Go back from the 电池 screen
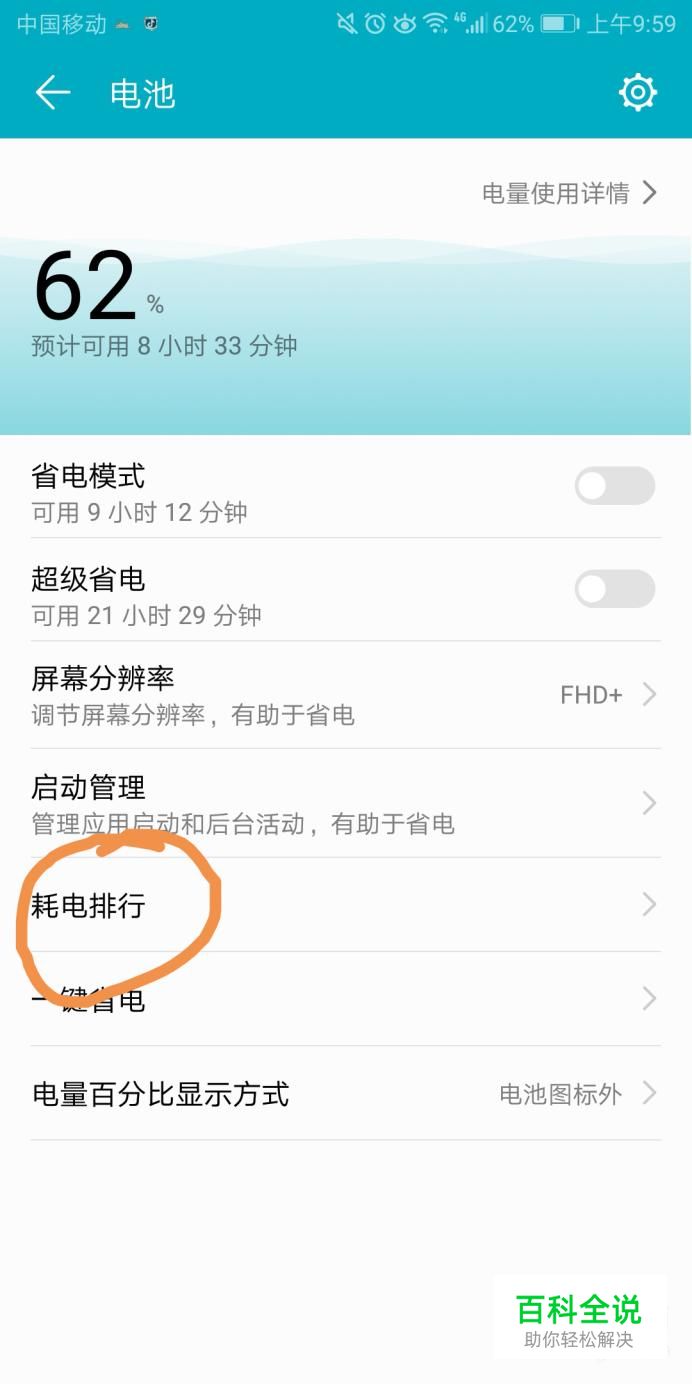 point(53,93)
